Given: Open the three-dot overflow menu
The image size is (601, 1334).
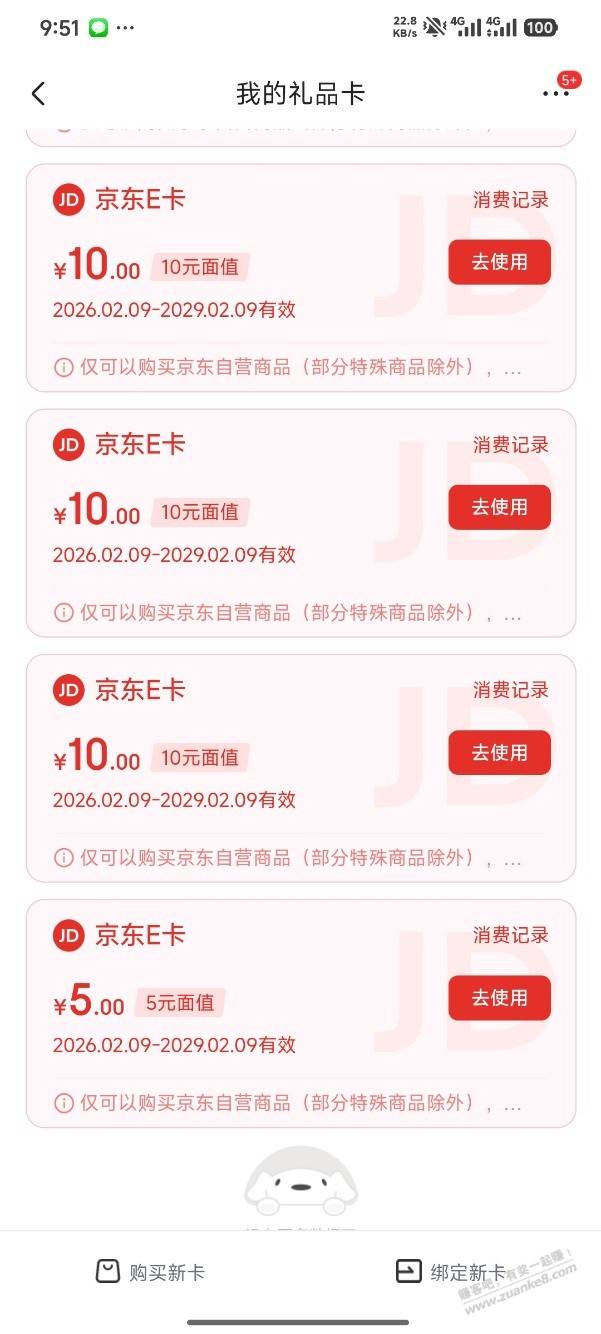Looking at the screenshot, I should coord(556,93).
